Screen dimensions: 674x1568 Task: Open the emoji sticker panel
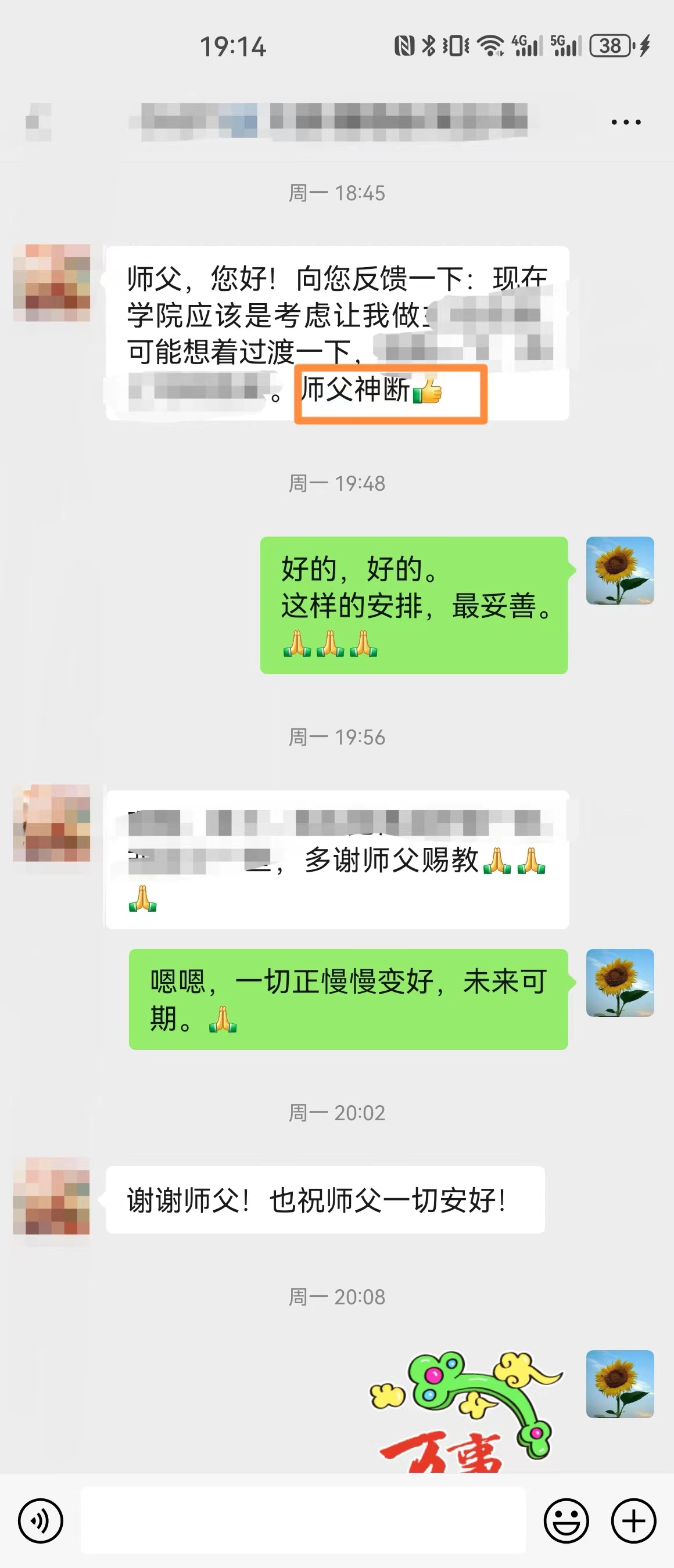[567, 1520]
